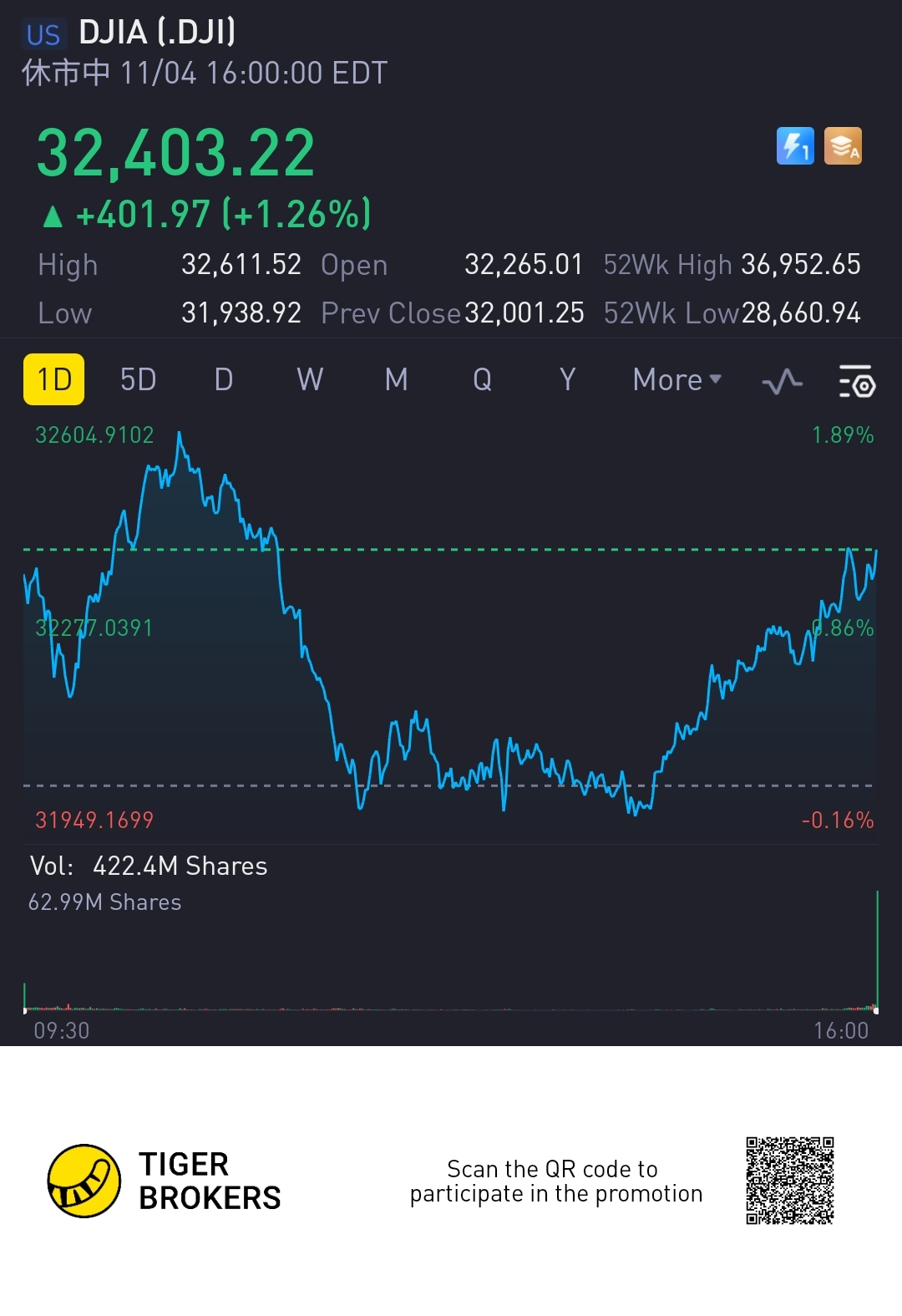View the quarterly (Q) chart
The width and height of the screenshot is (902, 1316).
[483, 379]
